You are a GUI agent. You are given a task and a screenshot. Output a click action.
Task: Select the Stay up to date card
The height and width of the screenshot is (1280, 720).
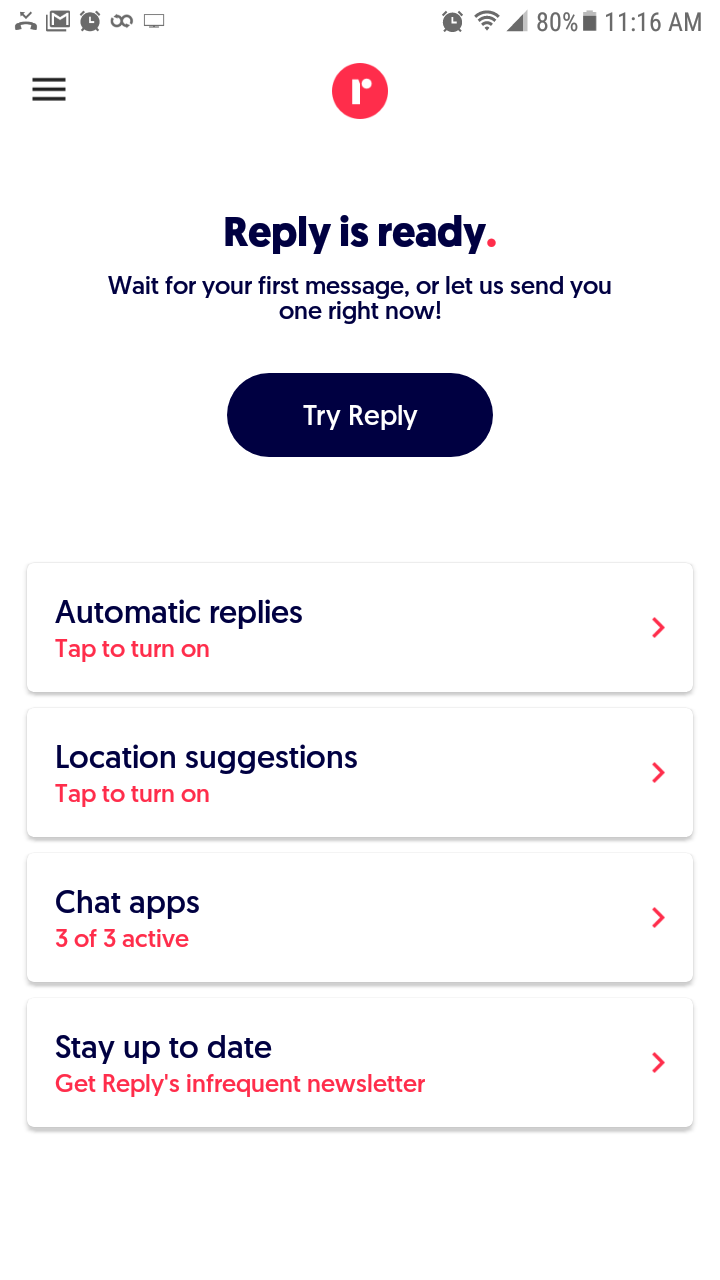pos(360,1063)
